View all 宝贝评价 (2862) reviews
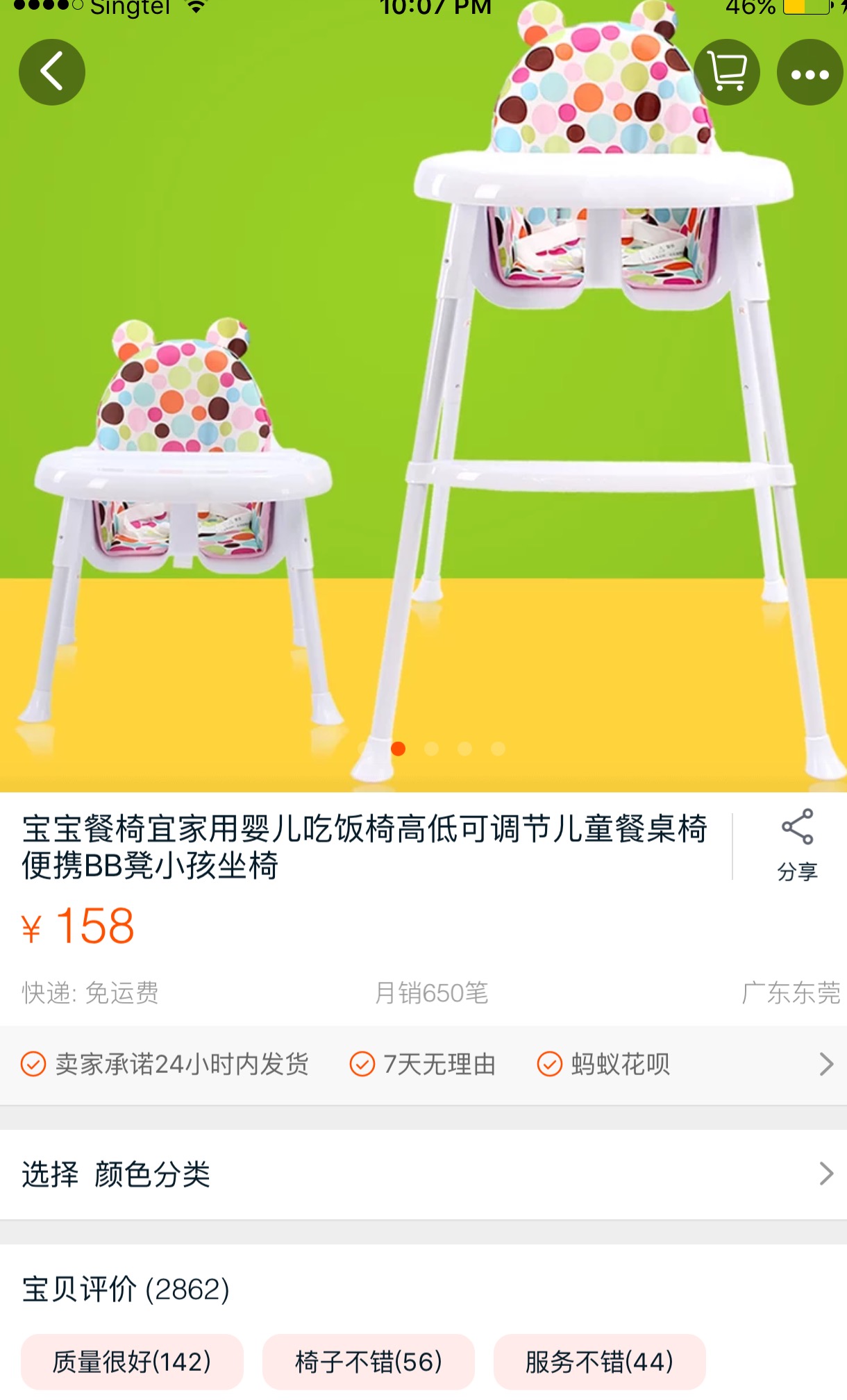847x1400 pixels. (126, 1290)
